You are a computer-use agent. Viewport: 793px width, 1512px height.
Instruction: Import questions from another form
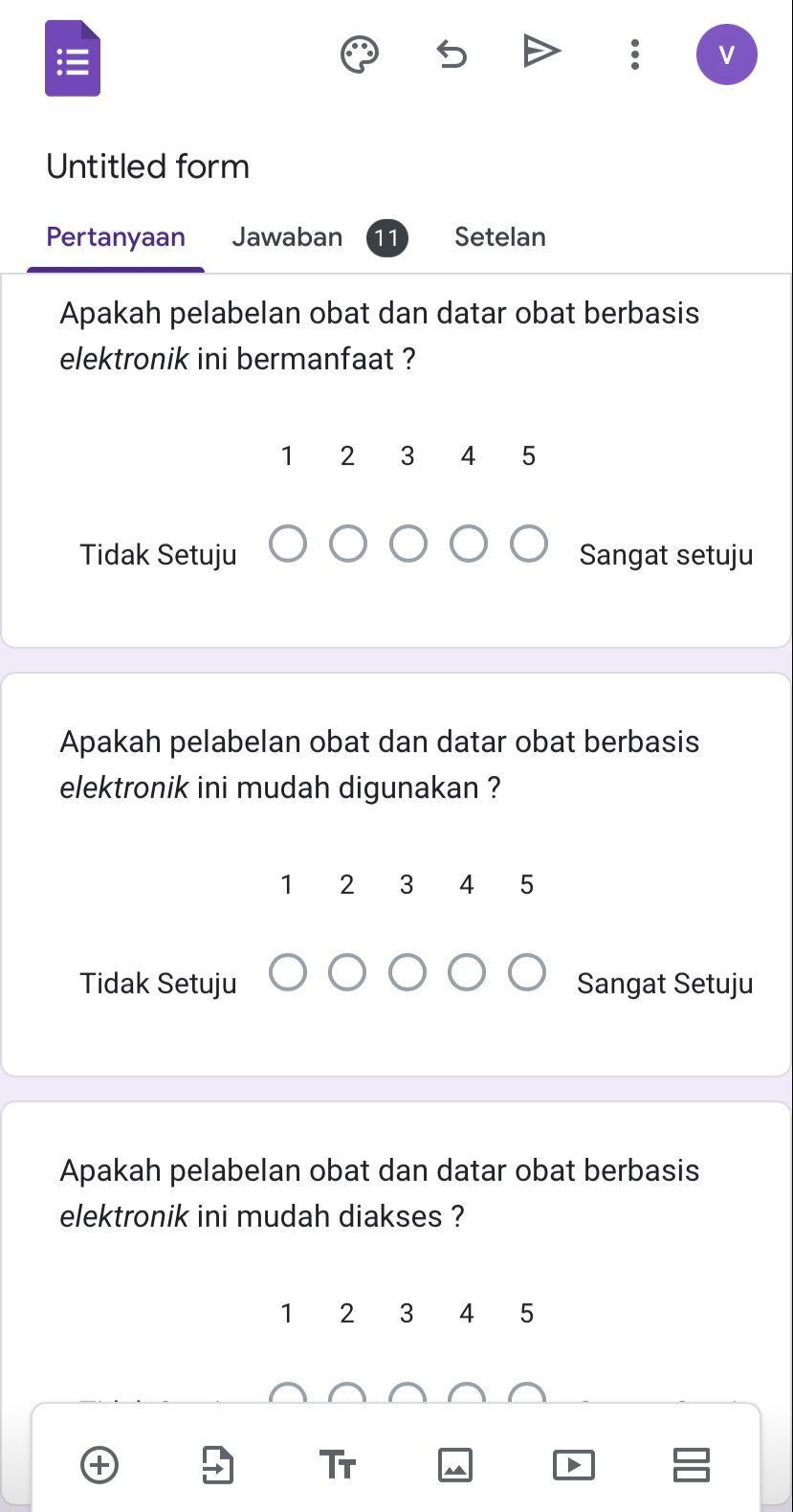point(218,1465)
